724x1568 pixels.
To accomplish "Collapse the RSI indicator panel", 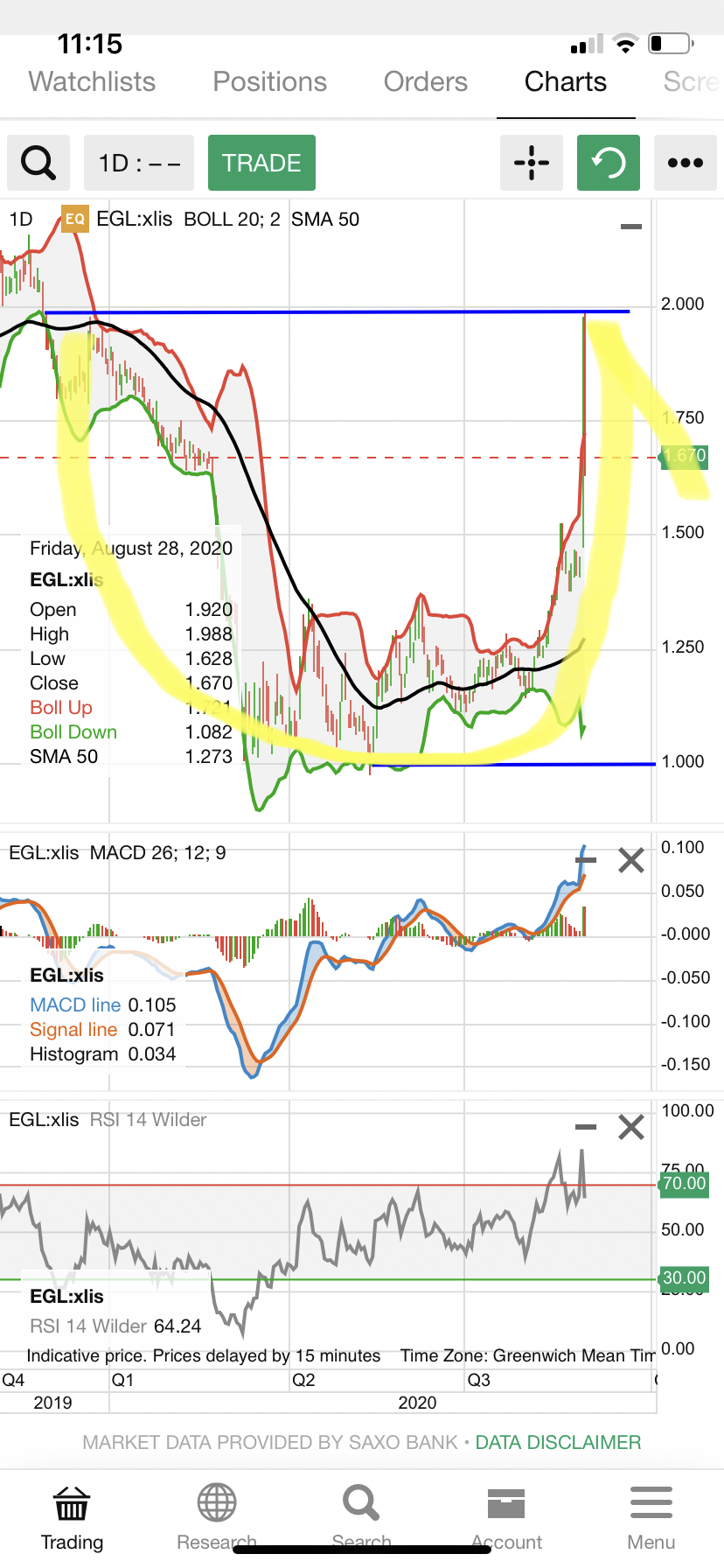I will pos(585,1127).
